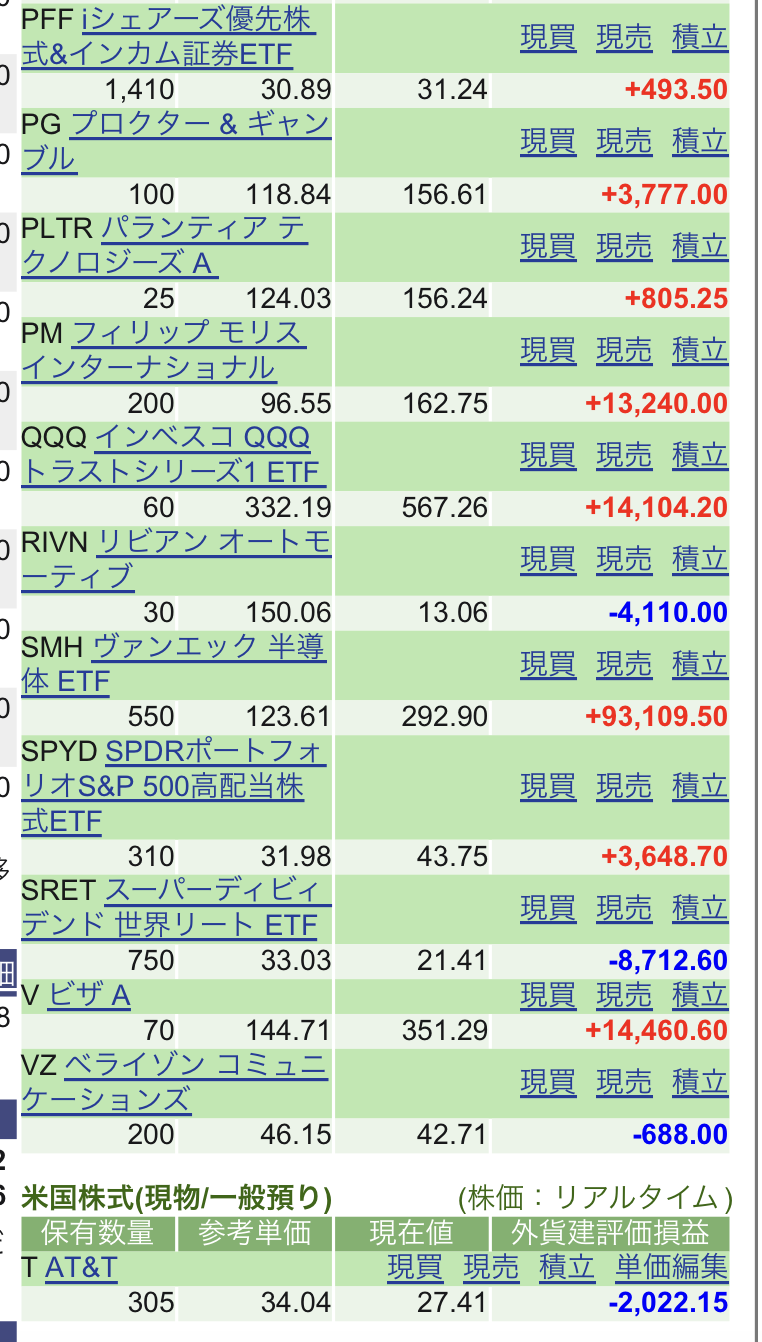
Task: Tap 現買 for the SMH ETF
Action: [x=548, y=663]
